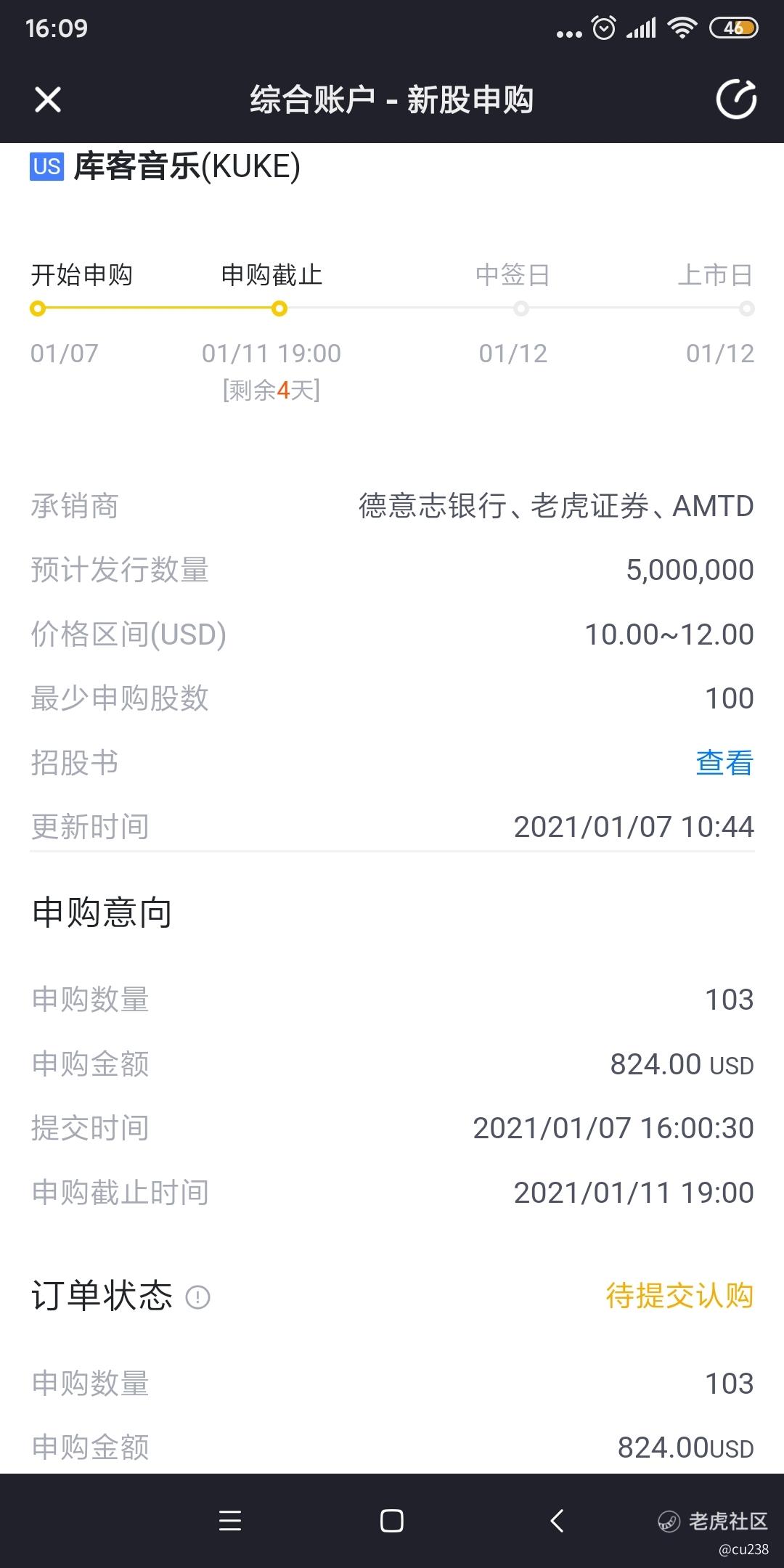Viewport: 784px width, 1568px height.
Task: View the prospectus via 查看 link
Action: (724, 763)
